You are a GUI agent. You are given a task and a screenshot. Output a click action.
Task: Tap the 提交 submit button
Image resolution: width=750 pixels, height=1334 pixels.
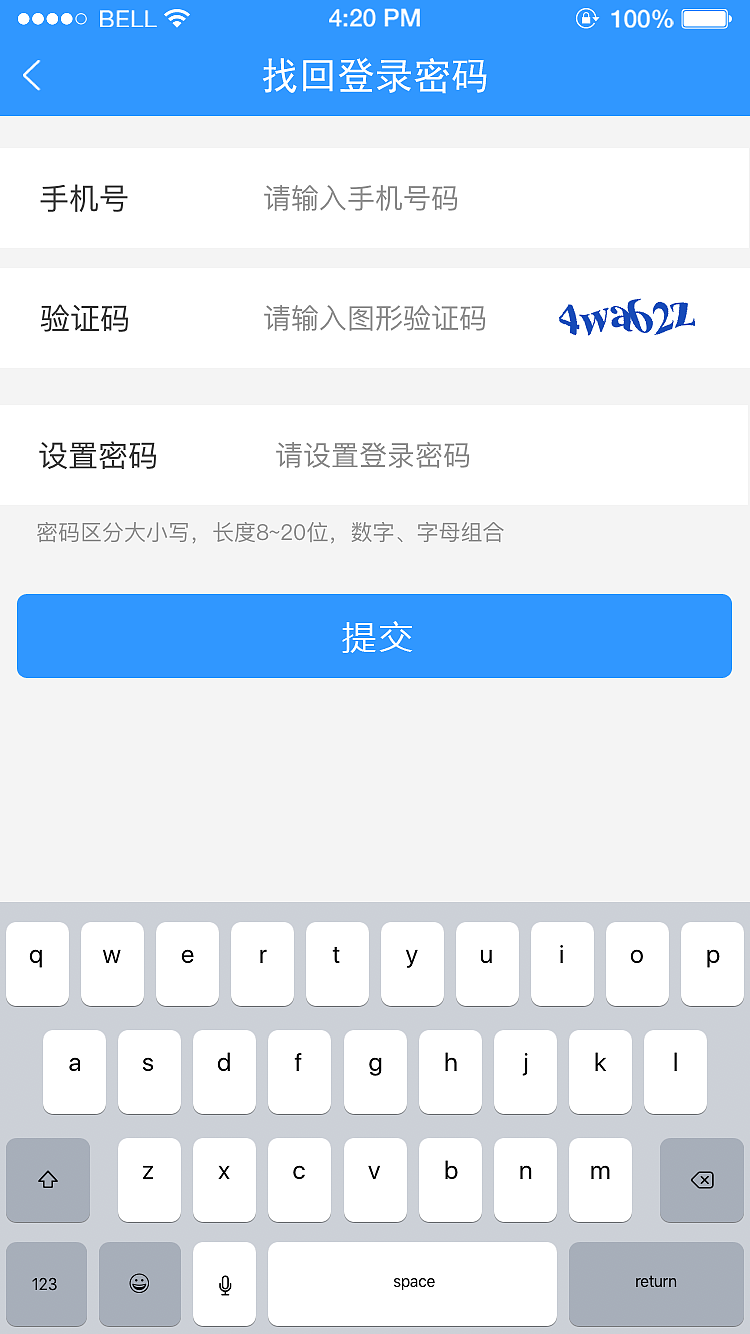click(x=374, y=636)
